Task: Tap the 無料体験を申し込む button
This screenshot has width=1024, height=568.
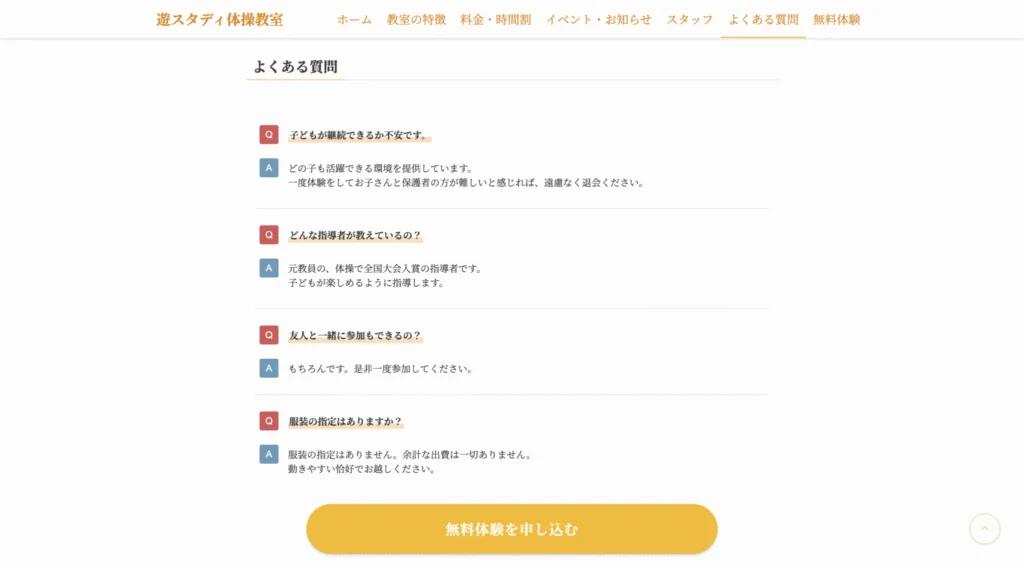Action: click(512, 529)
